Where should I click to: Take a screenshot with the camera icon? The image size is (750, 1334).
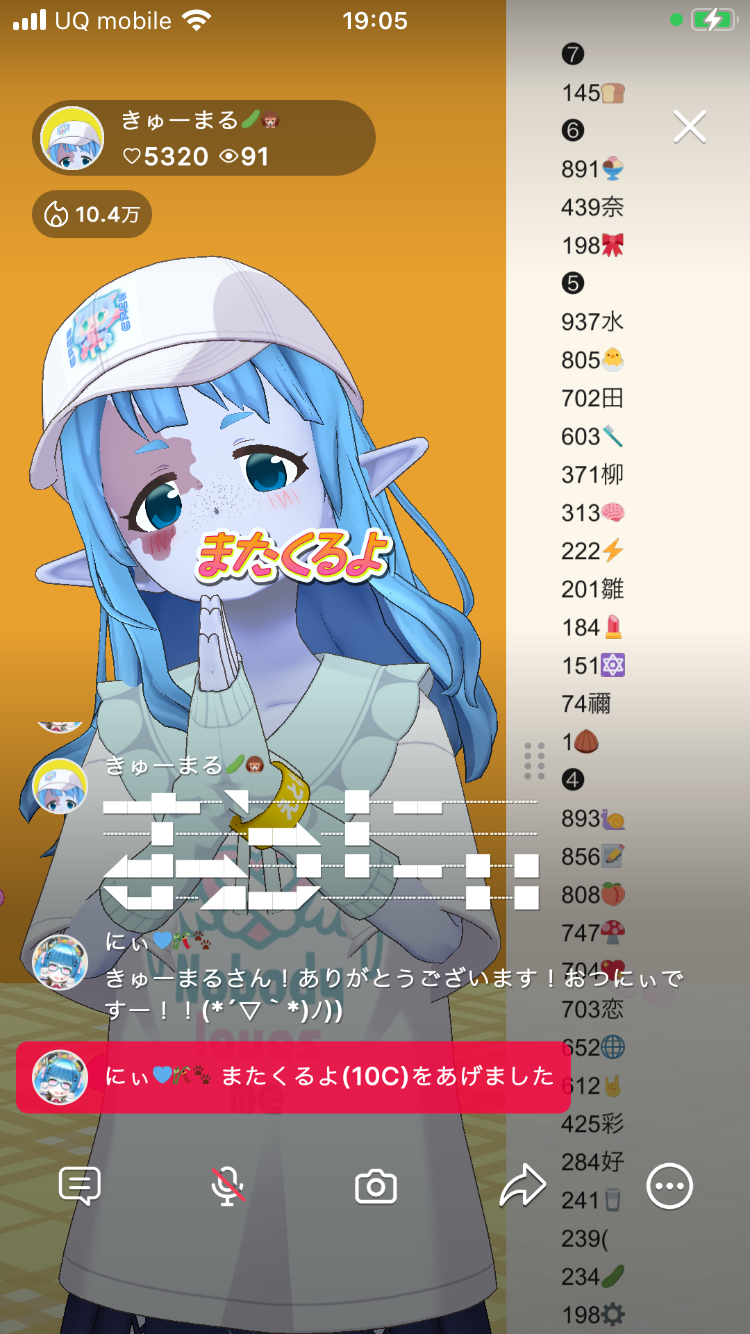(376, 1187)
